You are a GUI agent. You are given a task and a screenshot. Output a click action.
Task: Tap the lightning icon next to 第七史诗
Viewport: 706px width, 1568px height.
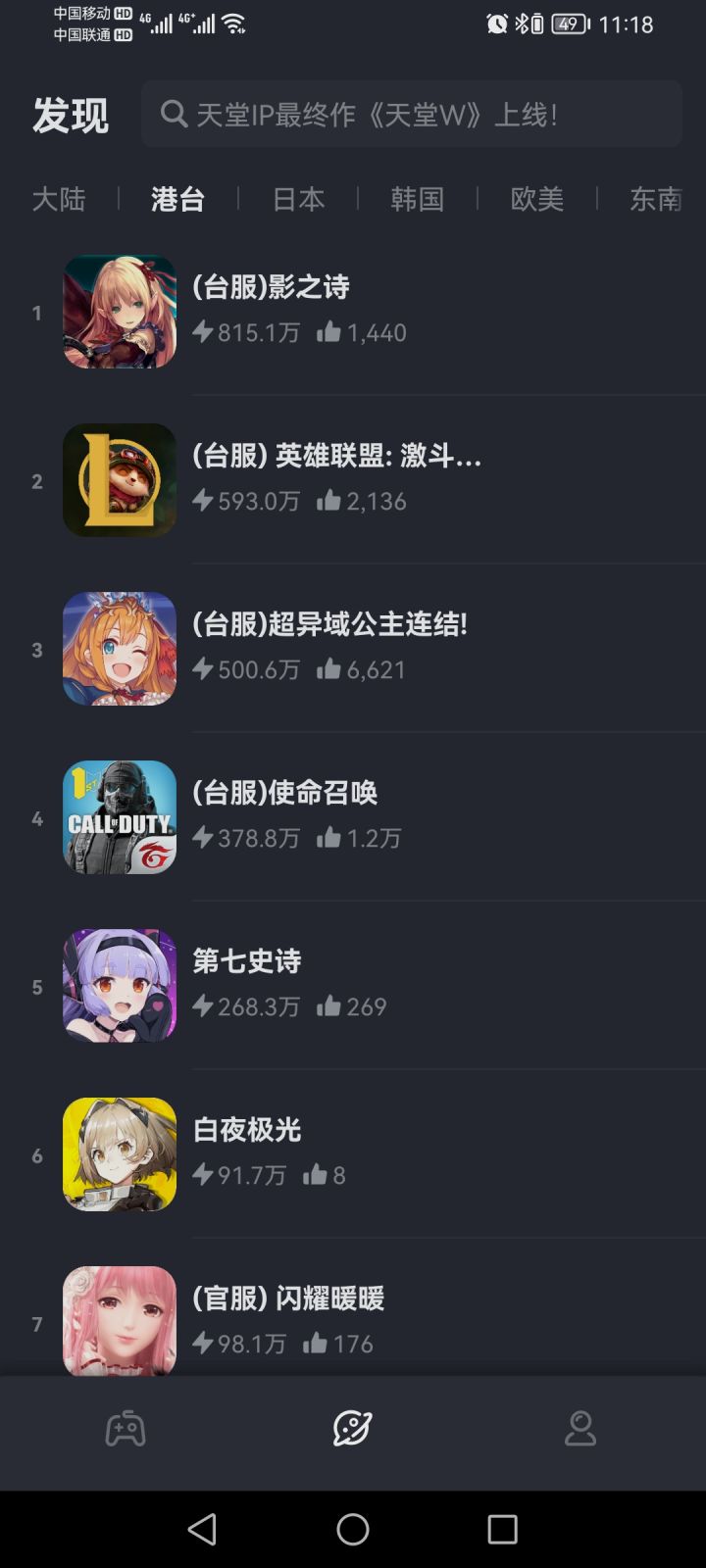coord(204,1005)
